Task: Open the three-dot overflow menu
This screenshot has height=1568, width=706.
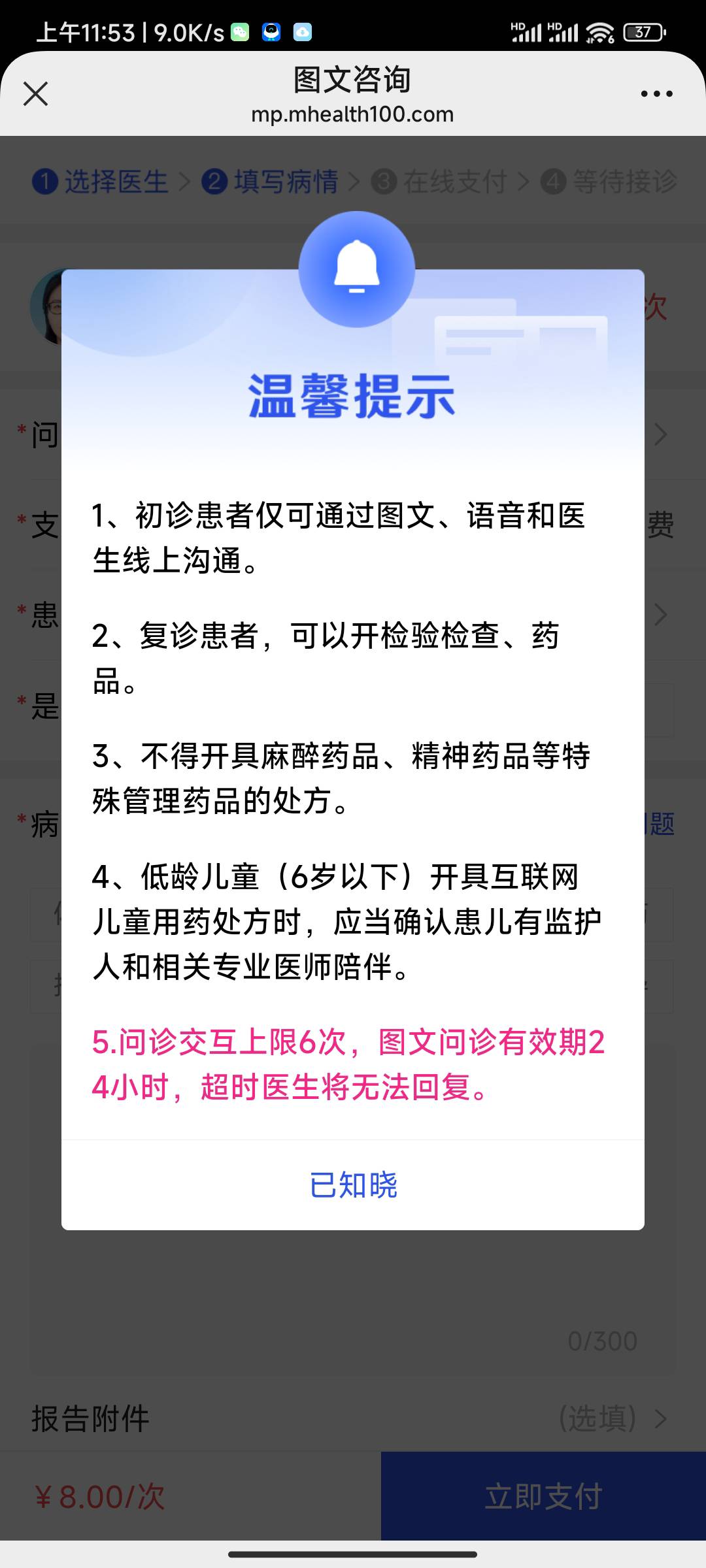Action: click(656, 94)
